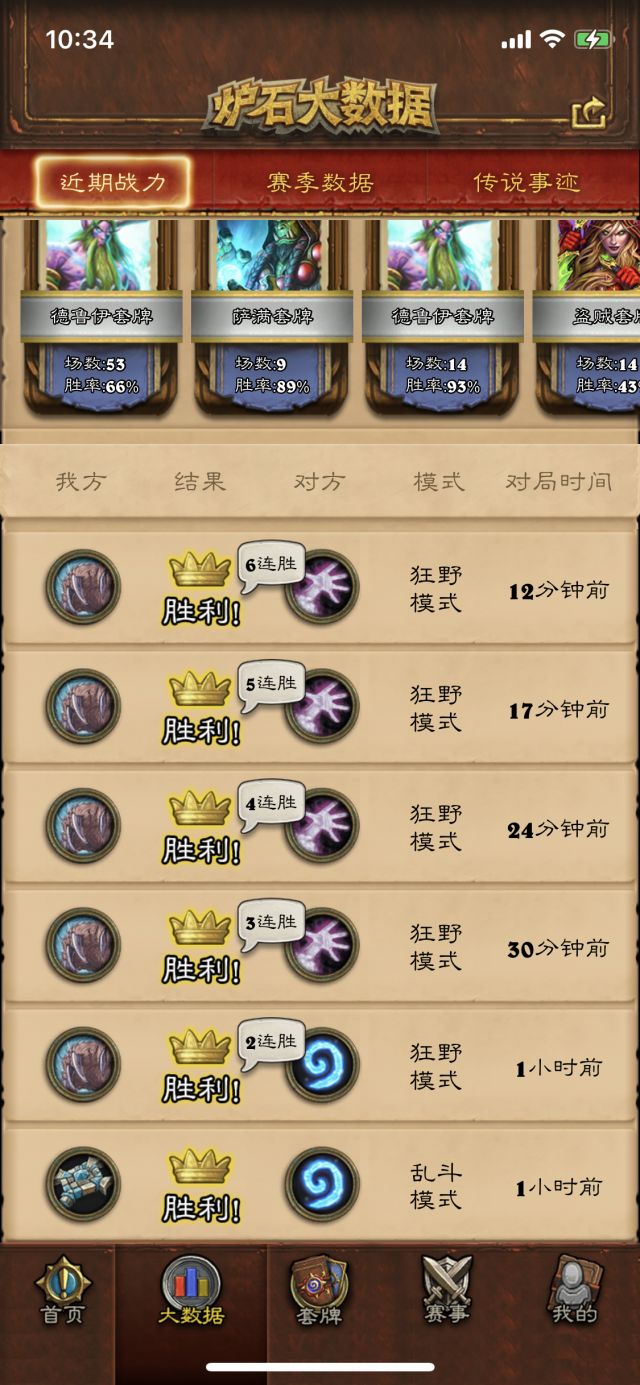
Task: Open the 赛事 bottom tab
Action: coord(446,1292)
